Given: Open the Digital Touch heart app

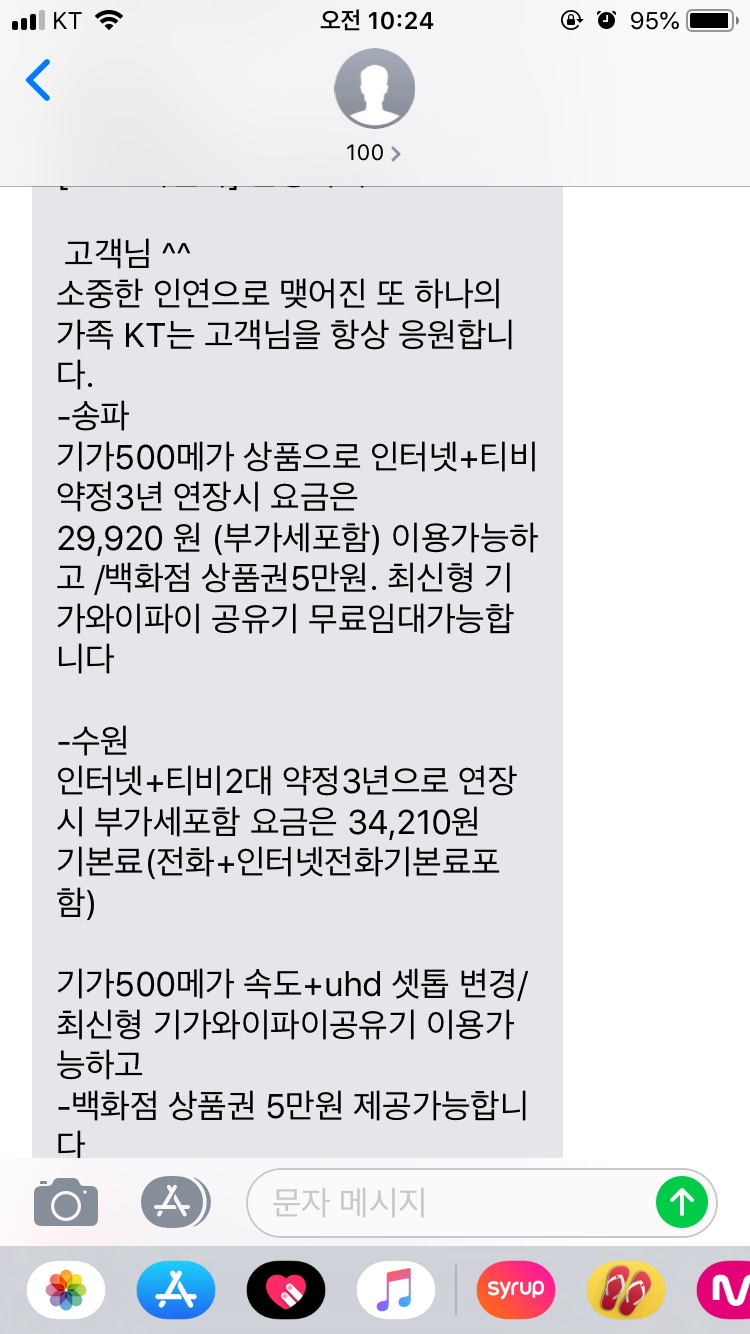Looking at the screenshot, I should coord(286,1289).
